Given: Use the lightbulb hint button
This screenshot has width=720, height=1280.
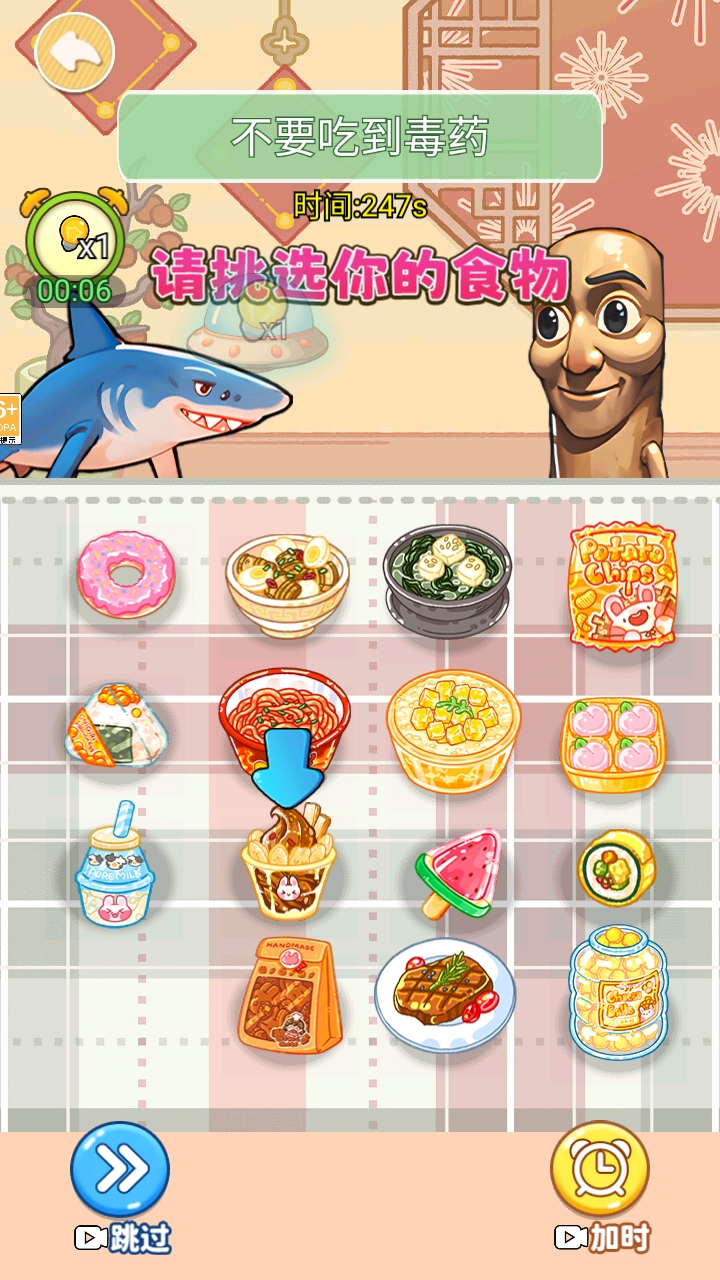Looking at the screenshot, I should [x=75, y=238].
